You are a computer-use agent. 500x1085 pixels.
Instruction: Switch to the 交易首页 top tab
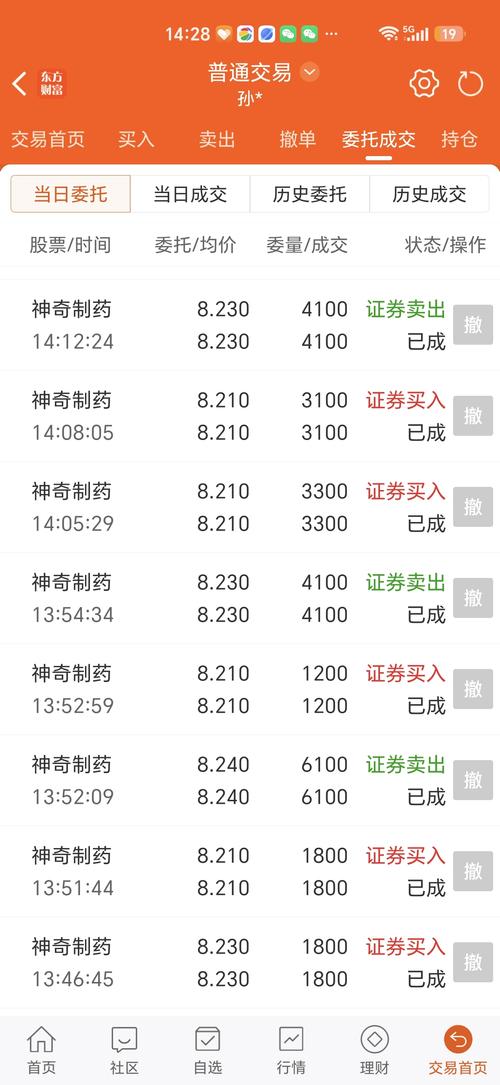tap(48, 139)
